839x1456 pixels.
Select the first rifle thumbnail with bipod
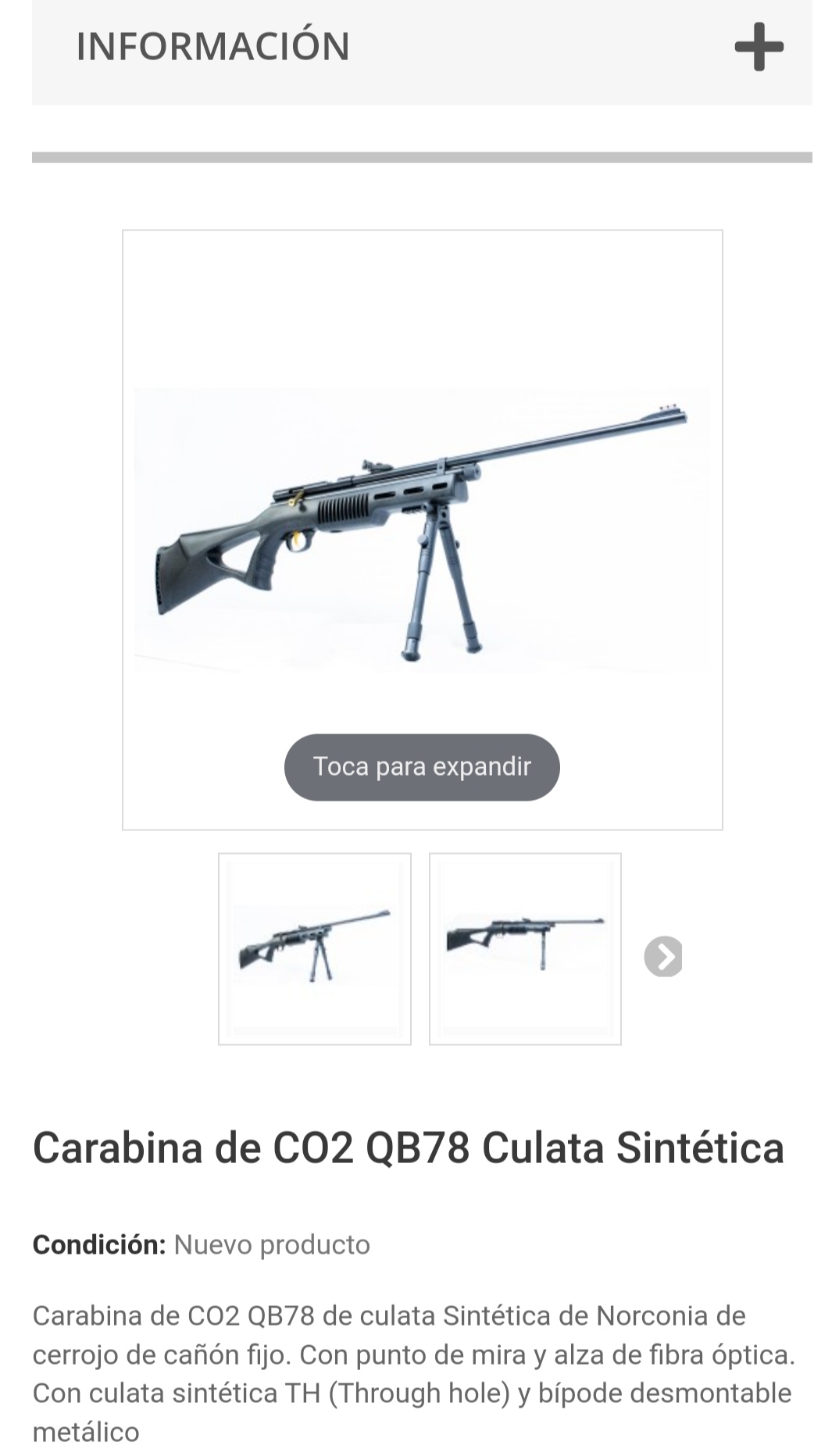coord(315,948)
